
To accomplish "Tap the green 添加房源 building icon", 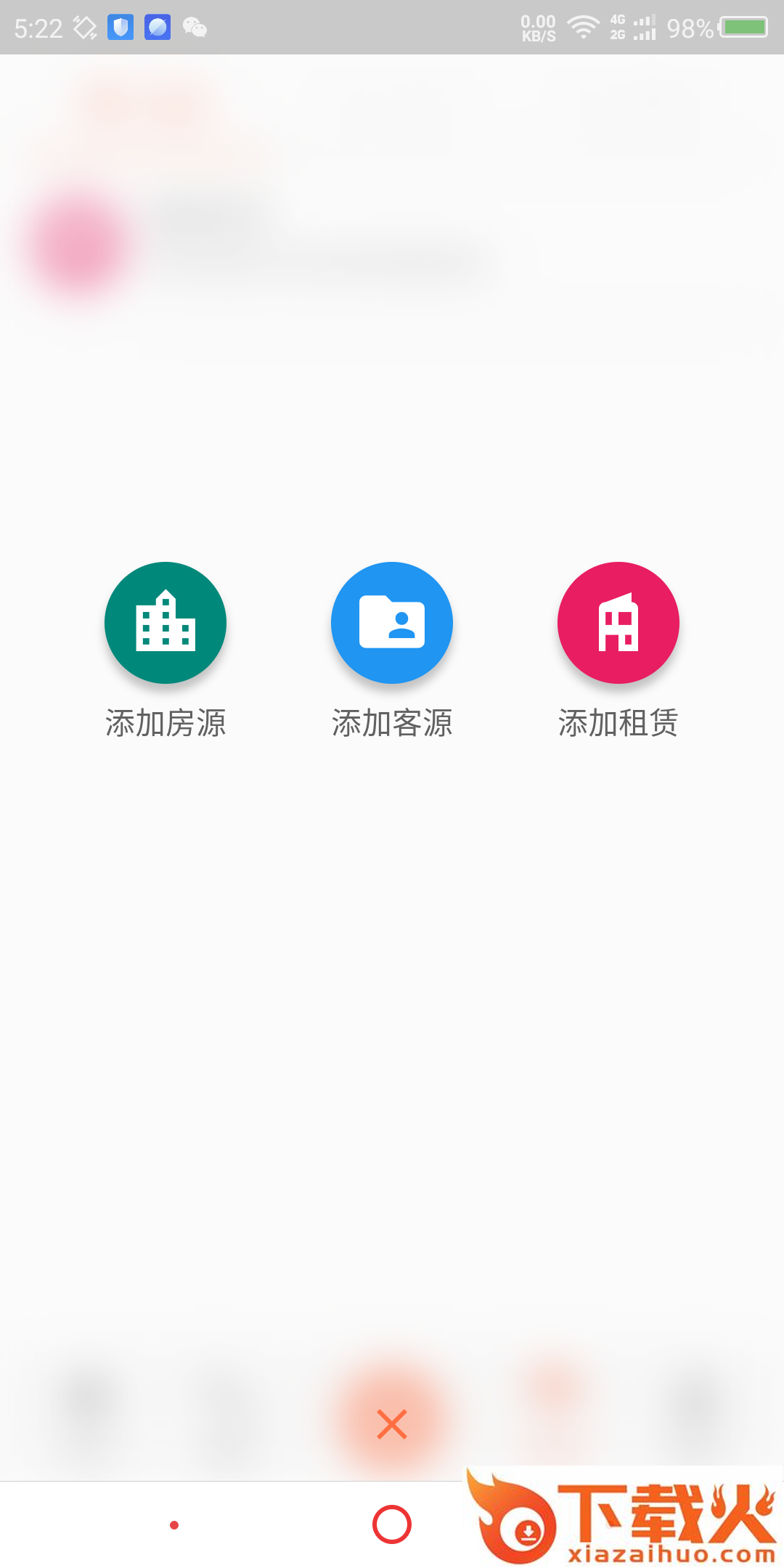I will tap(165, 623).
